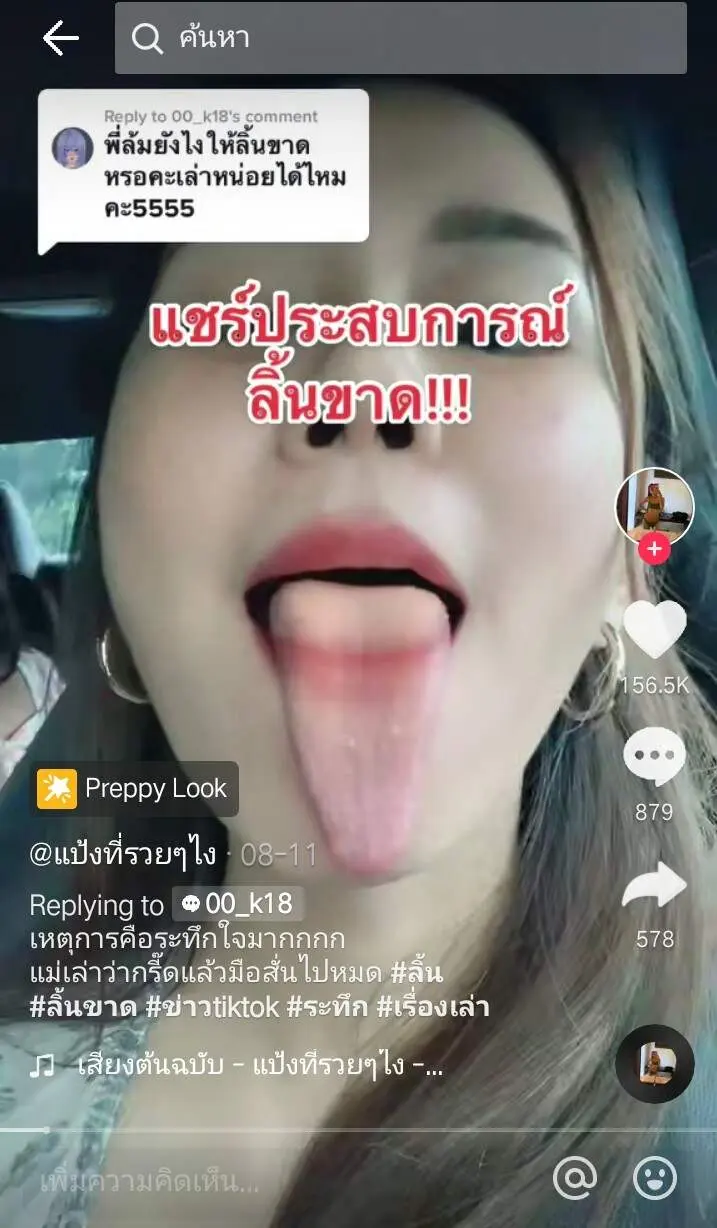Open the emoji picker
This screenshot has width=717, height=1228.
click(x=655, y=1179)
